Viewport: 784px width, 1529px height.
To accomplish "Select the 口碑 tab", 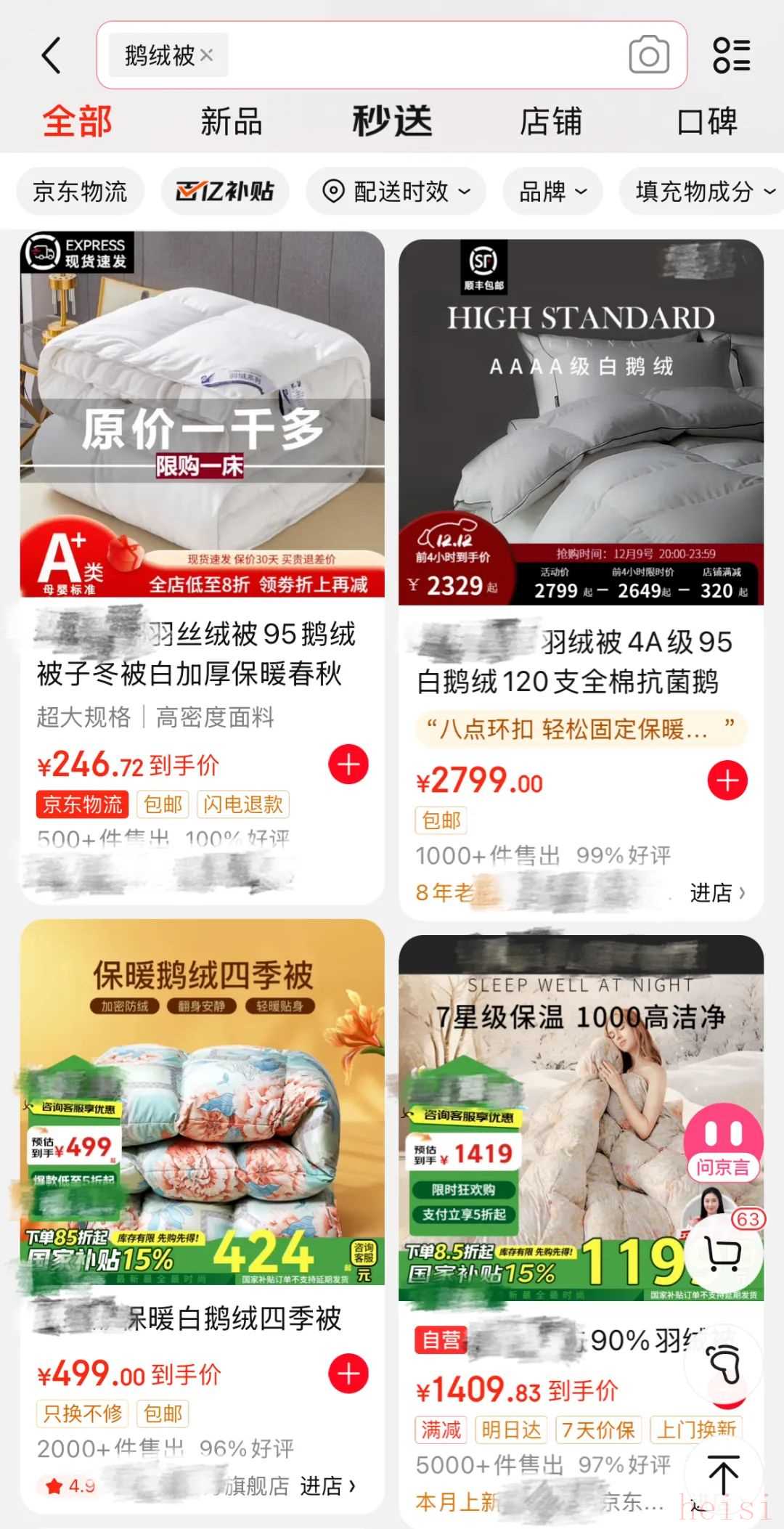I will [707, 121].
